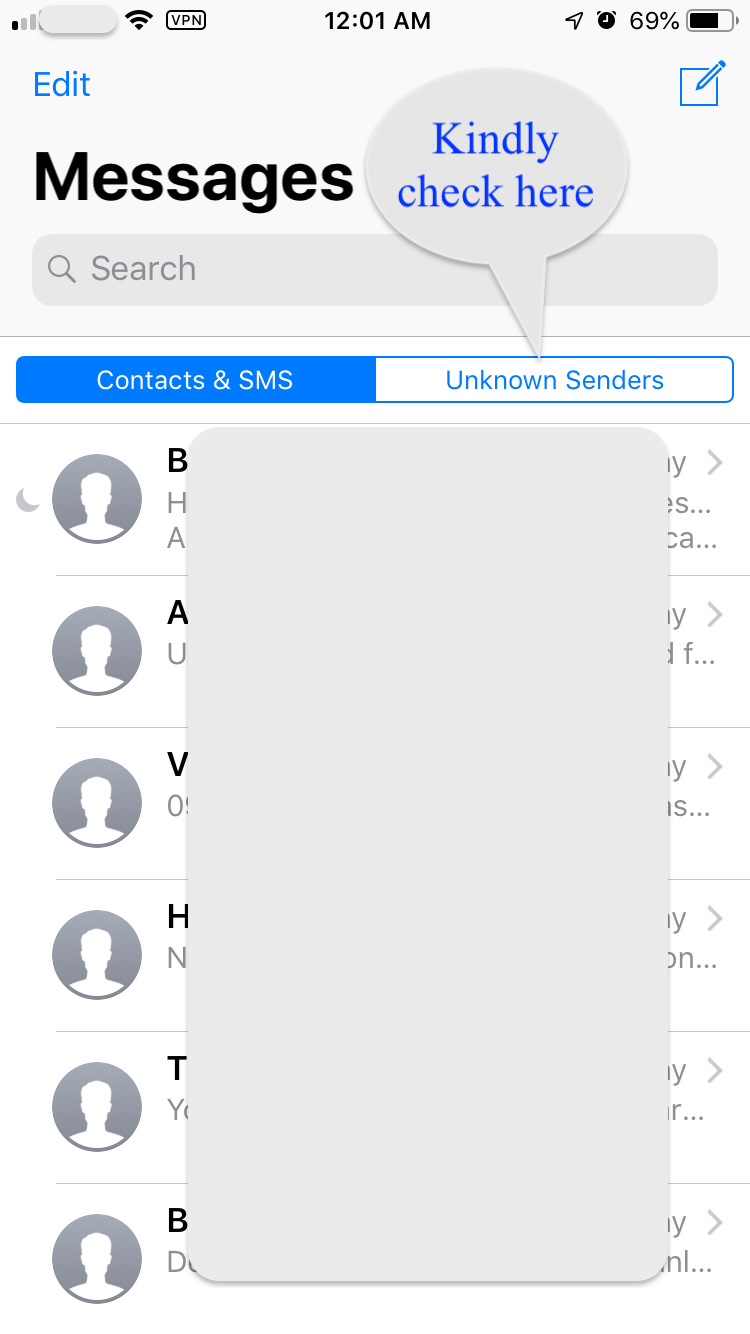Open the conversation starting with letter H
The width and height of the screenshot is (750, 1334).
[375, 956]
